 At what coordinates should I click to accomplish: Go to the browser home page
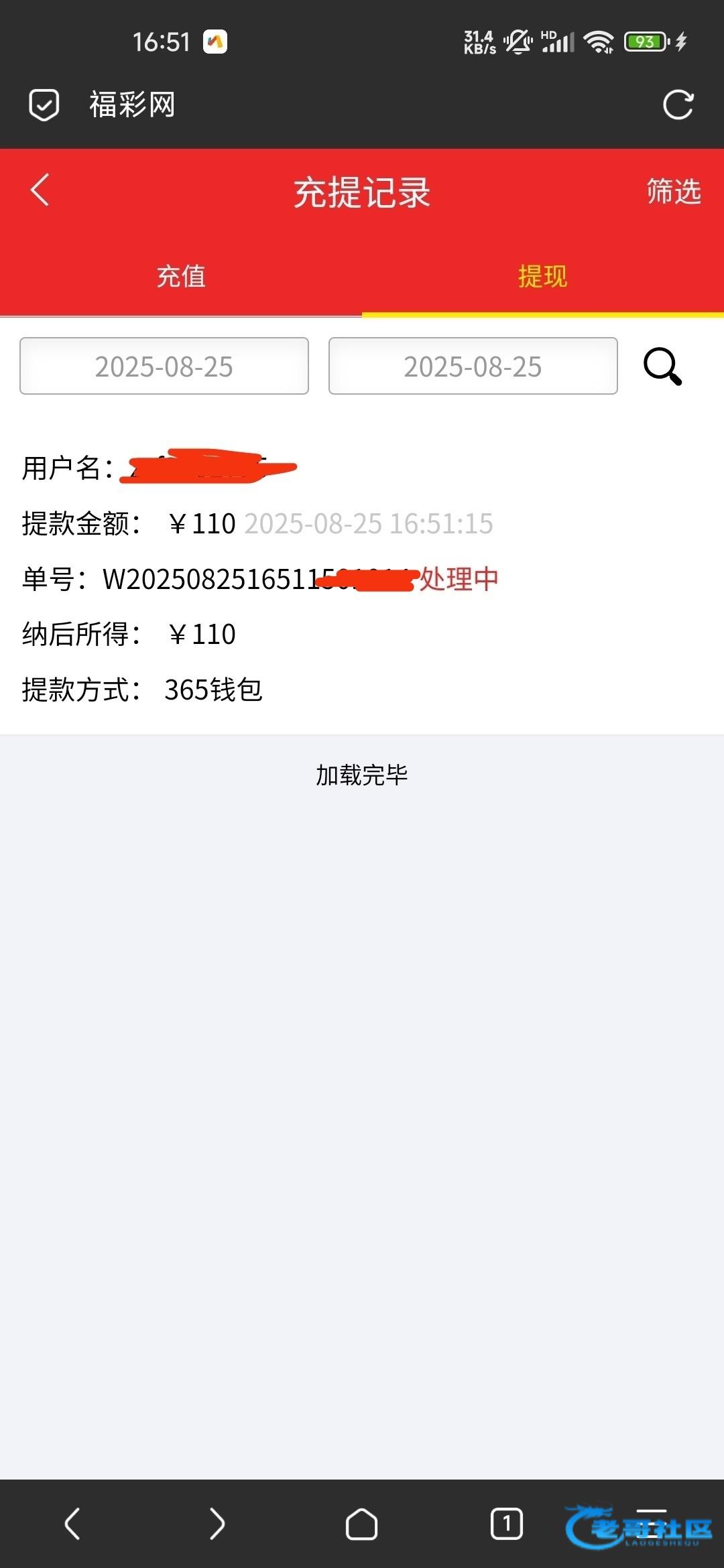(361, 1524)
